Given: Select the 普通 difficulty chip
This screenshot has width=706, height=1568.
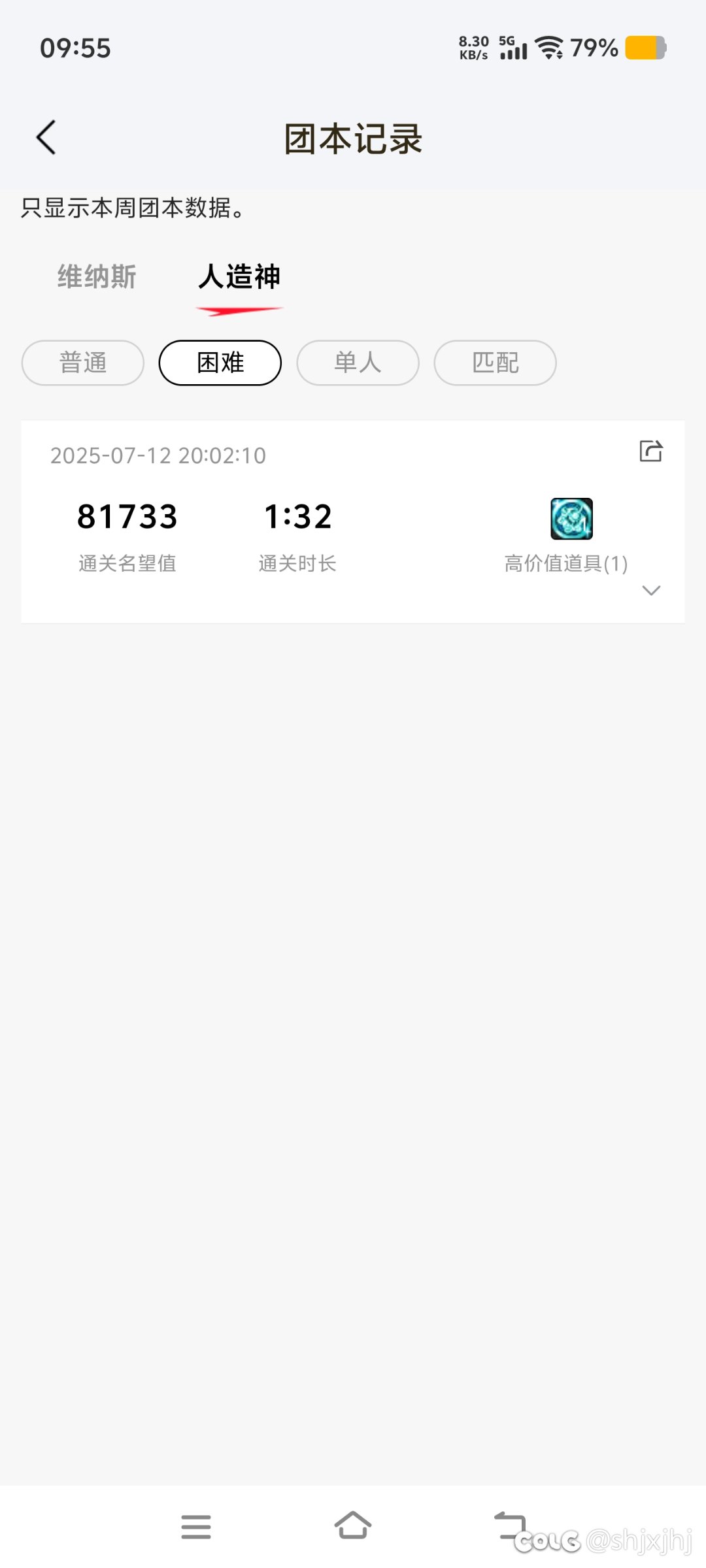Looking at the screenshot, I should pyautogui.click(x=83, y=363).
